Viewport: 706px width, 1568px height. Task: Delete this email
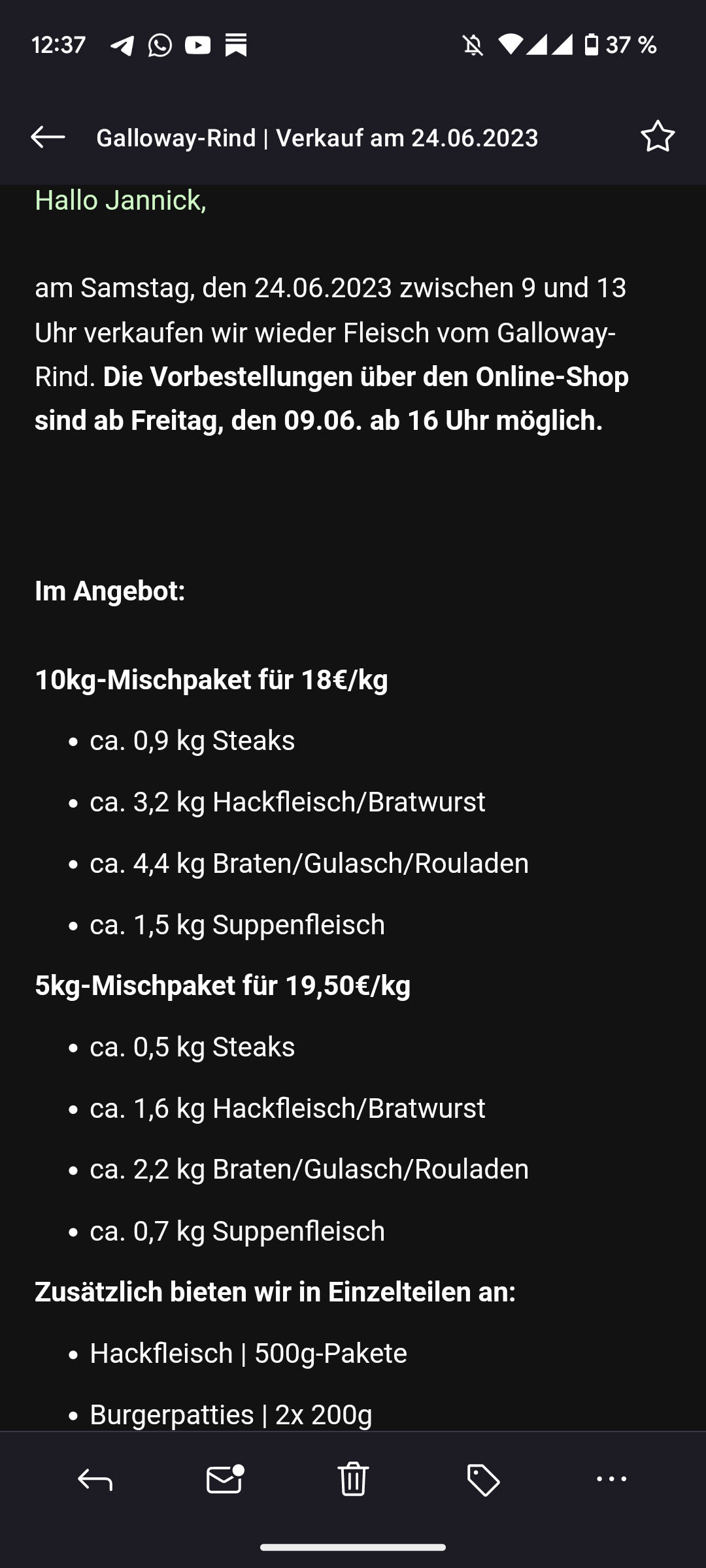pyautogui.click(x=353, y=1480)
